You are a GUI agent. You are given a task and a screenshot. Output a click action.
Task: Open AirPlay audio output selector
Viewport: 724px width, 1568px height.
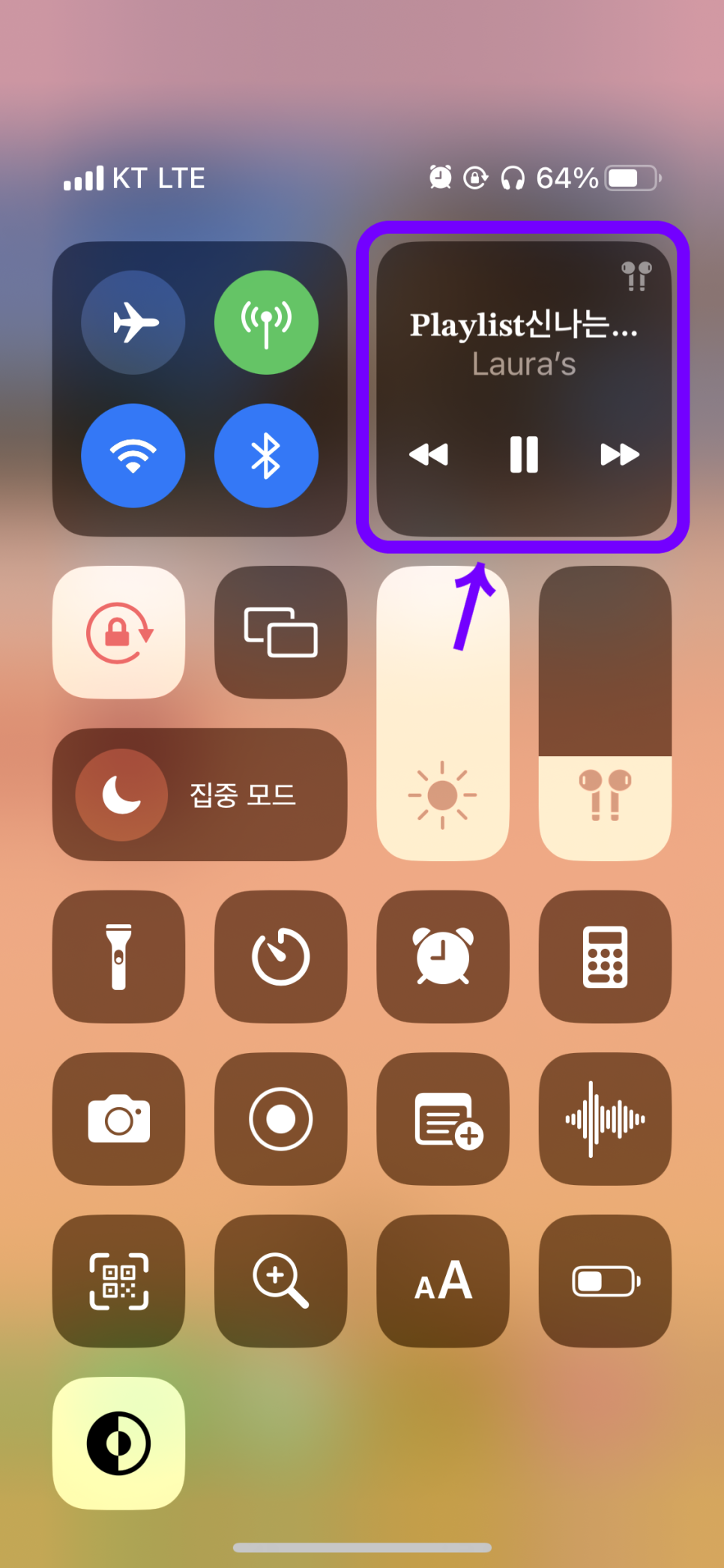click(x=636, y=276)
